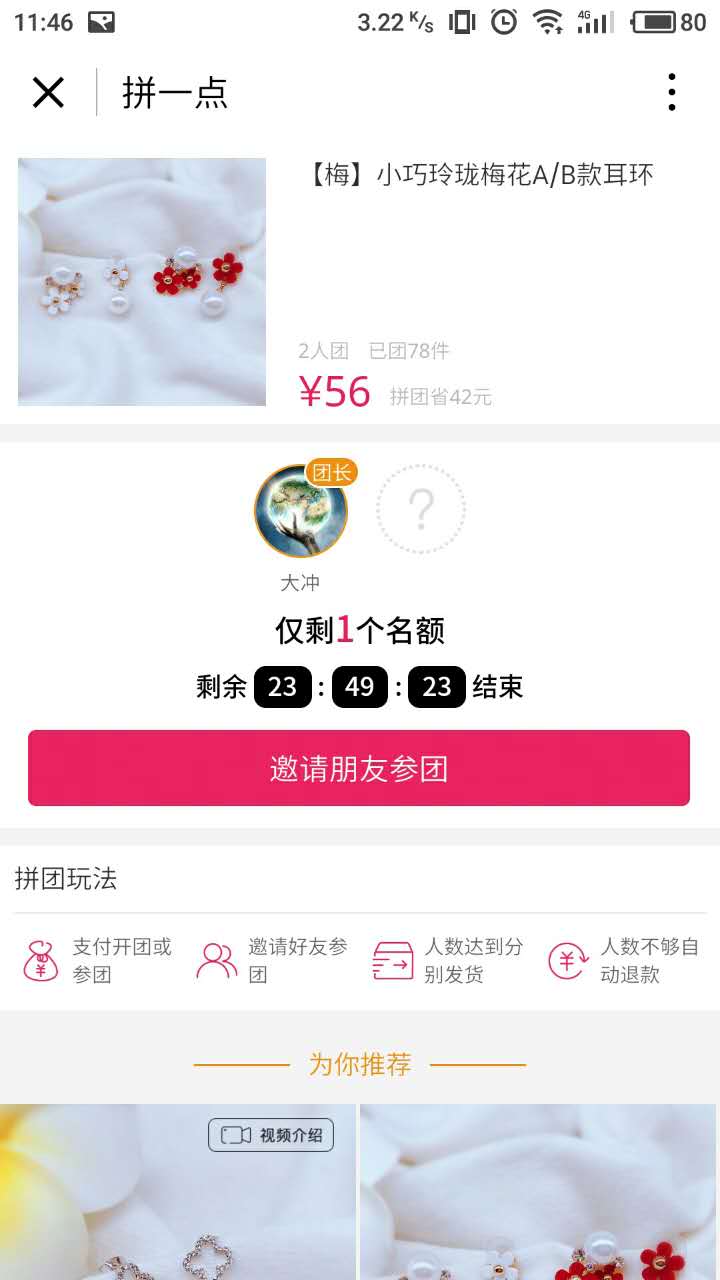
Task: Open the 梅花 earrings product image
Action: click(142, 282)
